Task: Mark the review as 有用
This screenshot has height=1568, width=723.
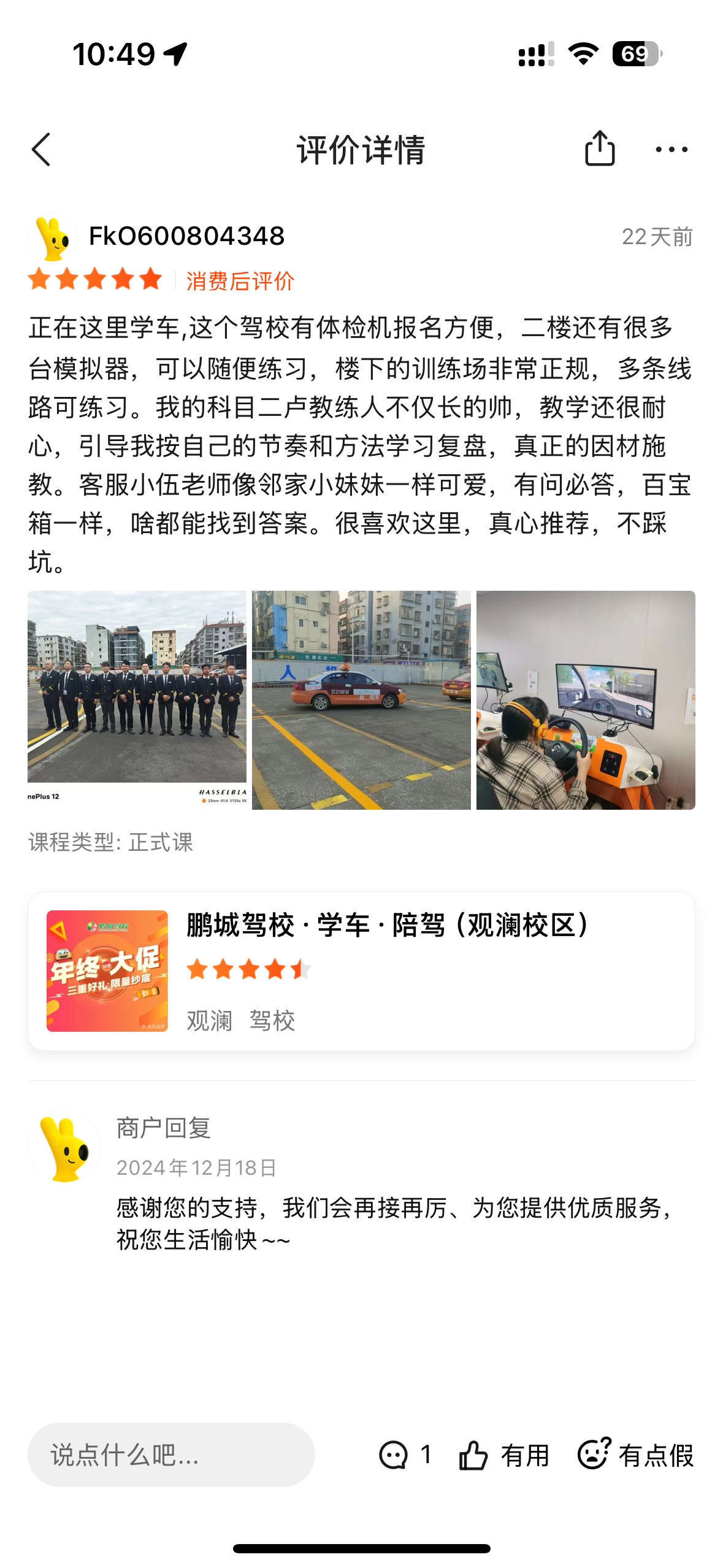Action: pyautogui.click(x=503, y=1455)
